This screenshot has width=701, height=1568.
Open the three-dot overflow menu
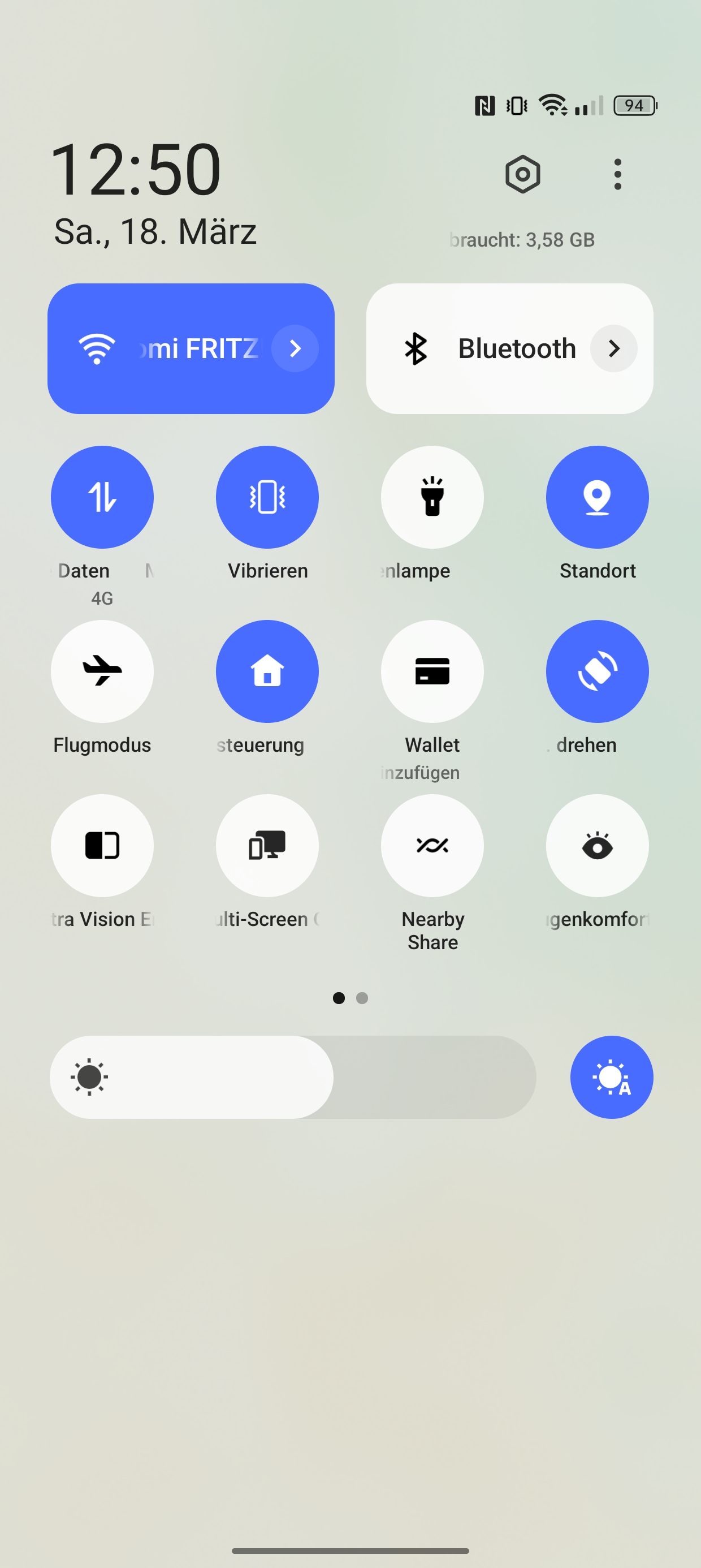[618, 175]
